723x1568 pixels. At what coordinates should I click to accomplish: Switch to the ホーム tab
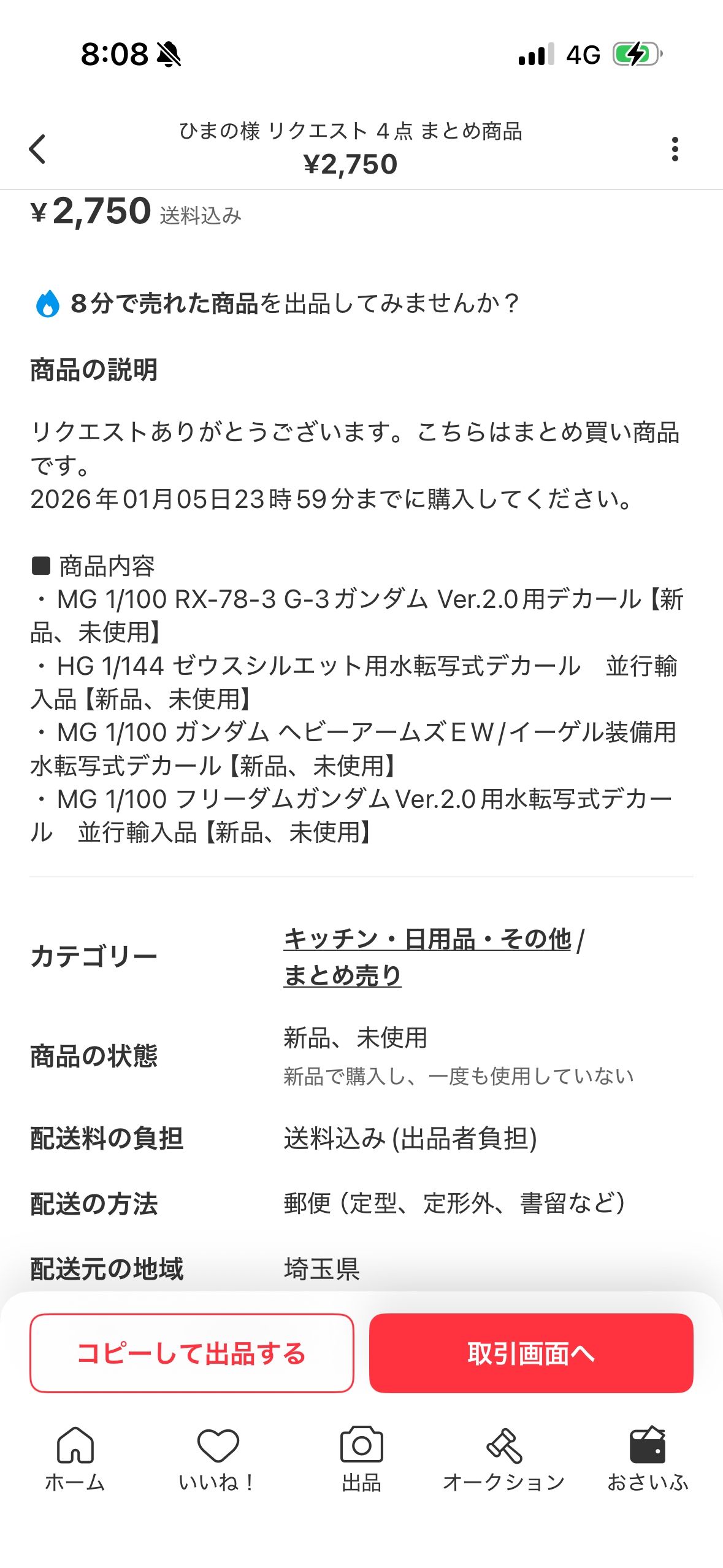point(75,1459)
